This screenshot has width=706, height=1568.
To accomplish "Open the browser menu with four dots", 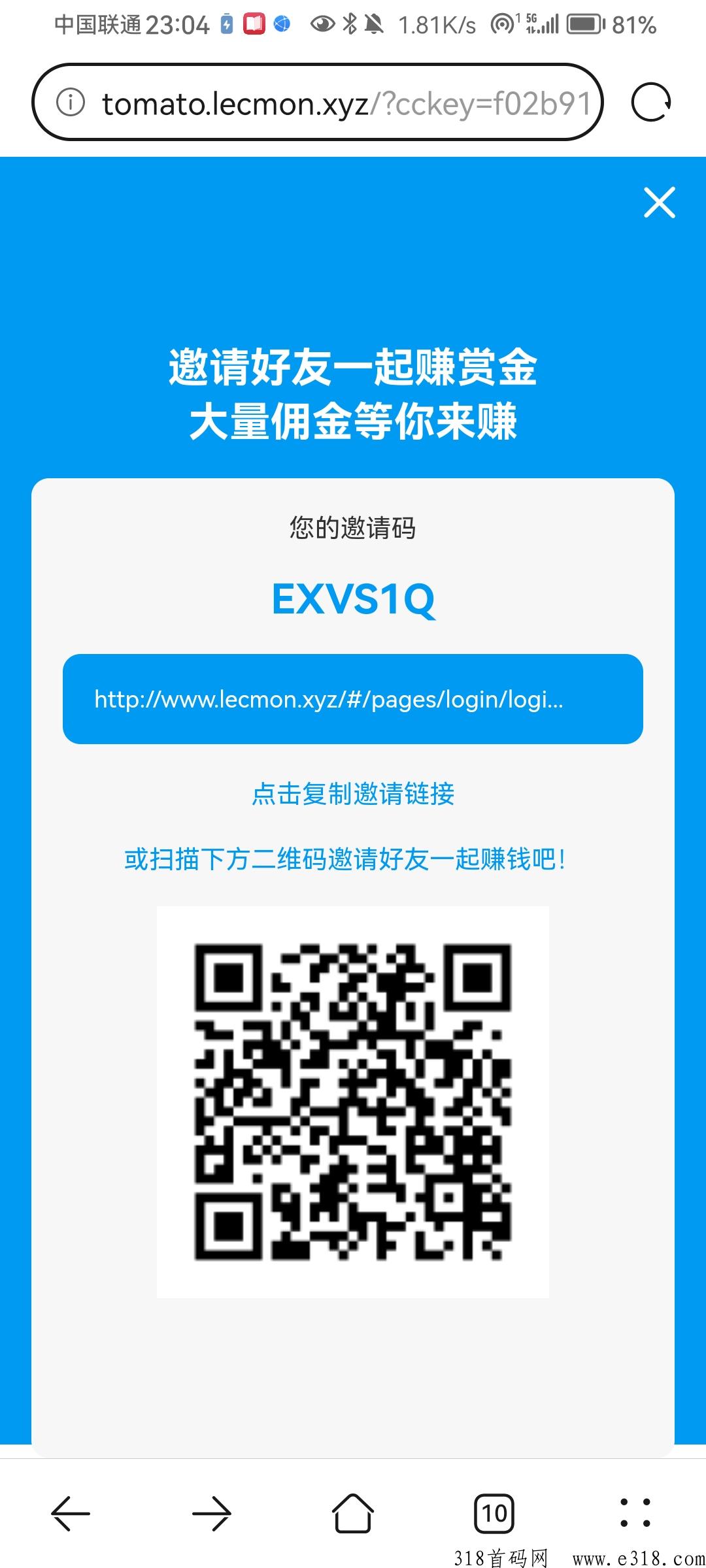I will point(635,1513).
